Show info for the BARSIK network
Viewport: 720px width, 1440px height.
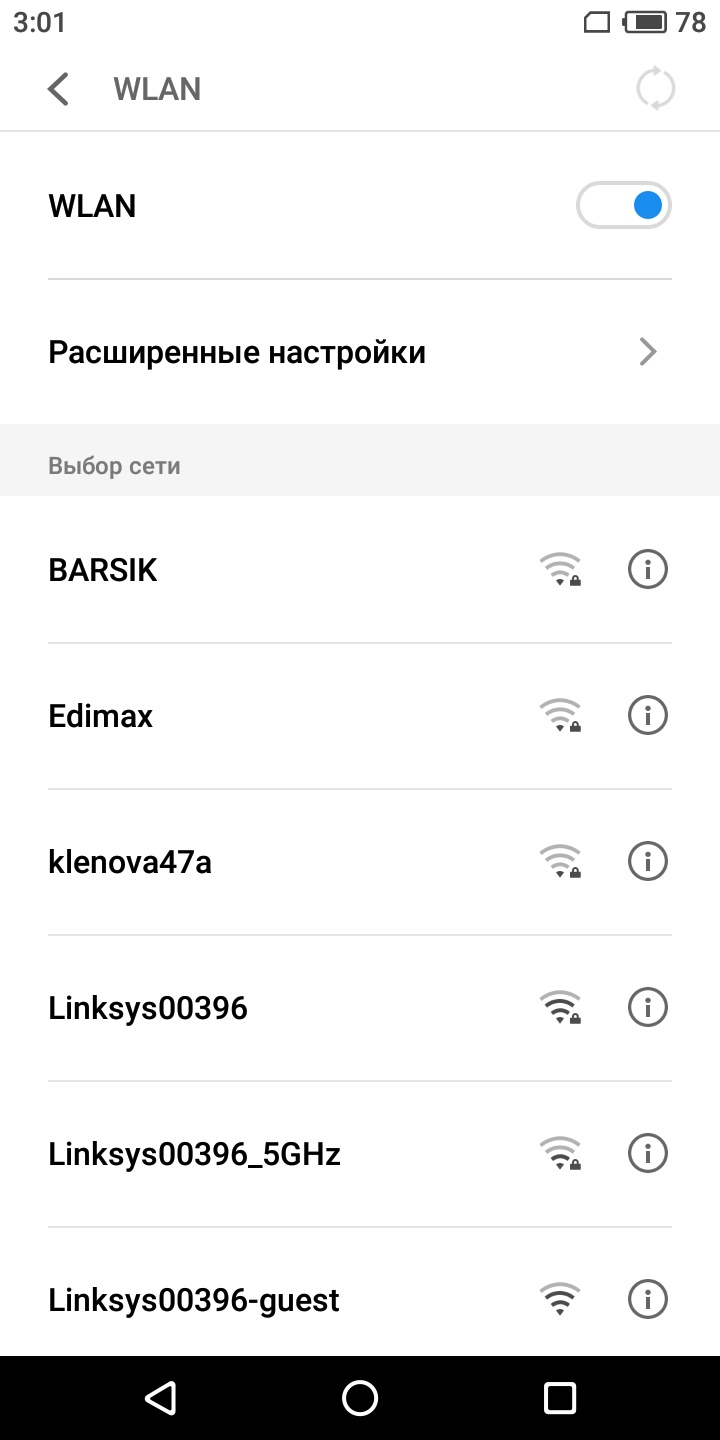click(x=647, y=570)
